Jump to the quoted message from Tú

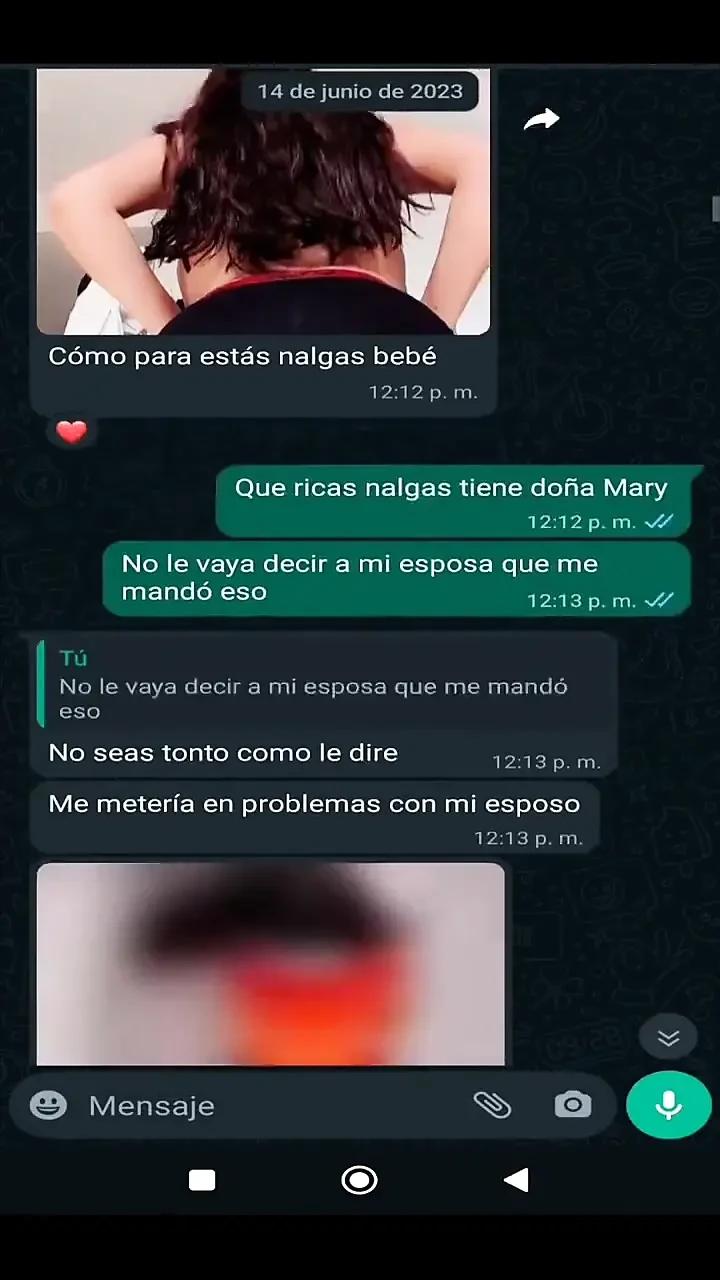(320, 685)
